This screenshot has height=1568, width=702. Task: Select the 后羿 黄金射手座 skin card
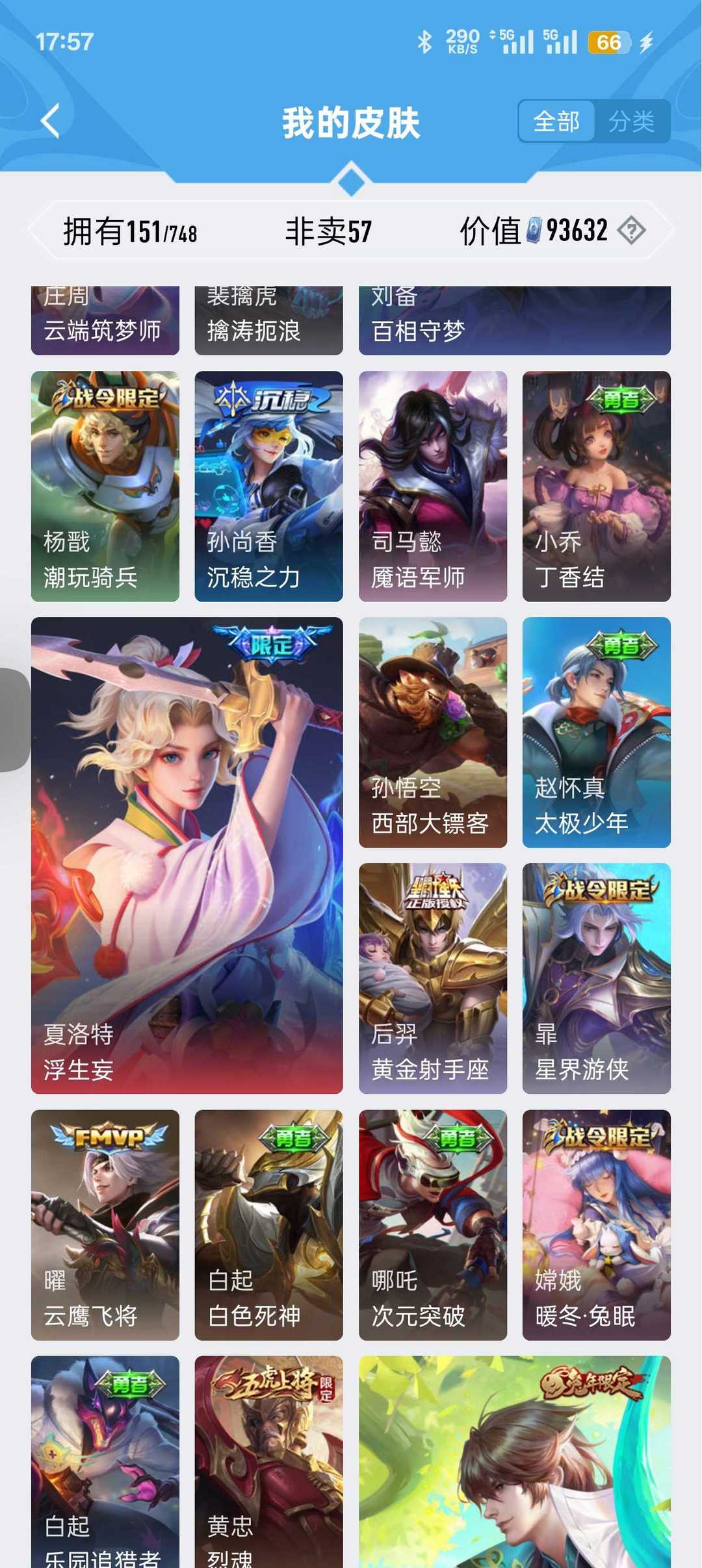pyautogui.click(x=433, y=979)
